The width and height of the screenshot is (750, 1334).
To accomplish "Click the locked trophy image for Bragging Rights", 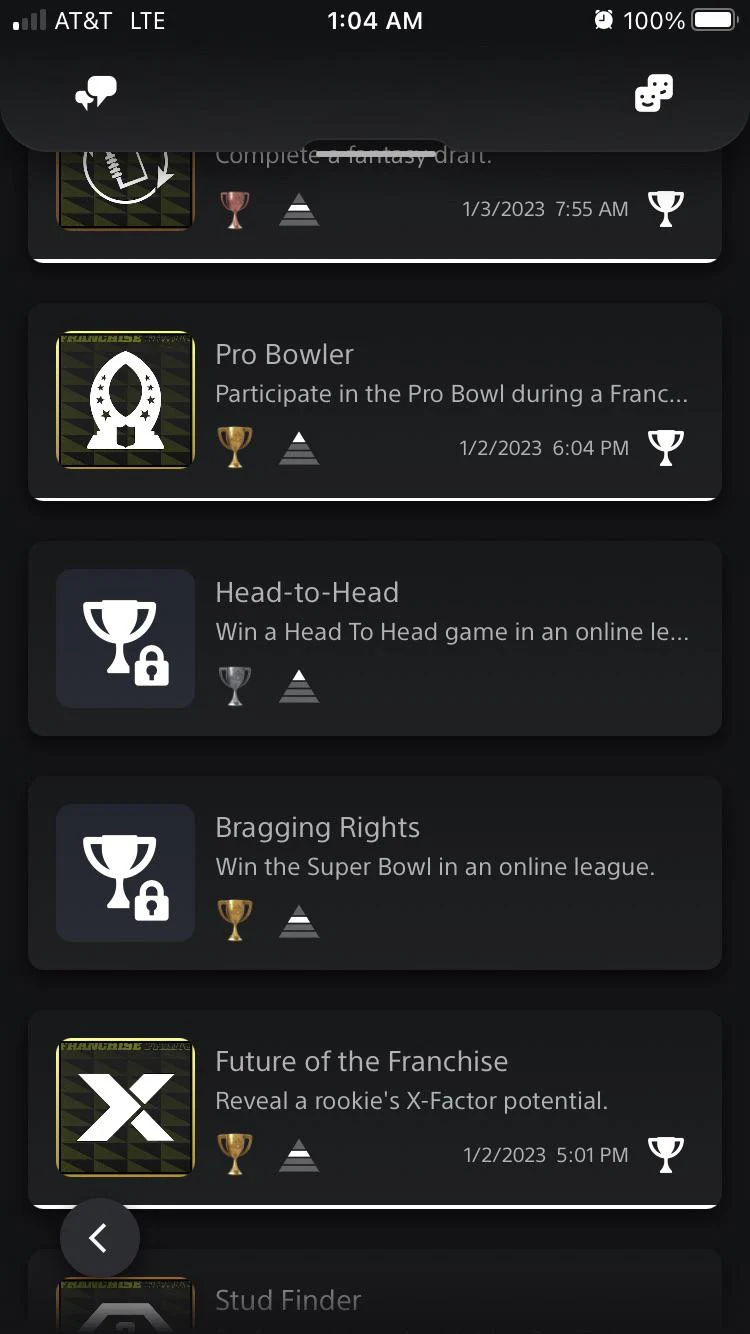I will [x=125, y=873].
